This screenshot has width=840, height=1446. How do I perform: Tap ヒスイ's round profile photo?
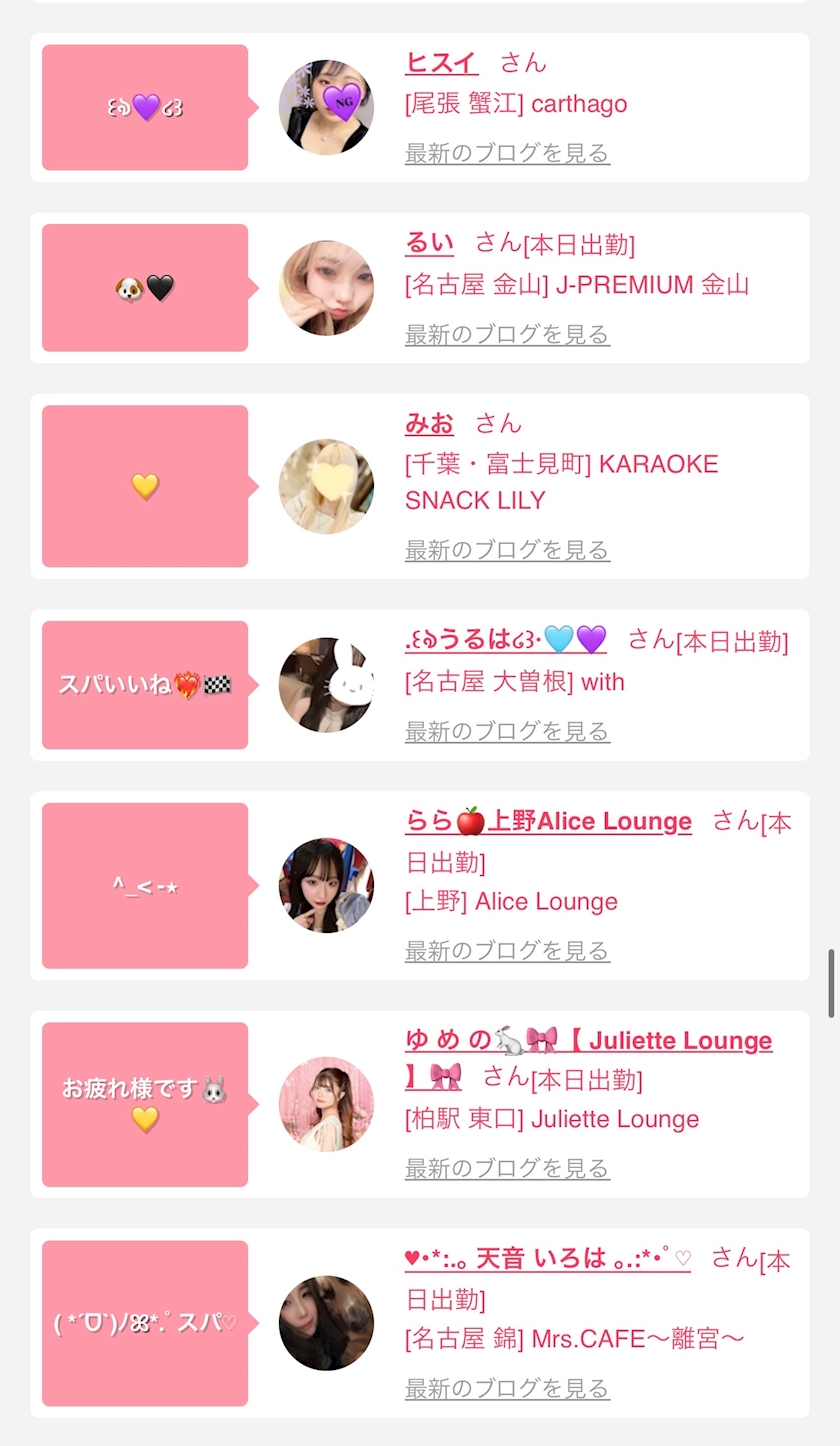[x=326, y=107]
